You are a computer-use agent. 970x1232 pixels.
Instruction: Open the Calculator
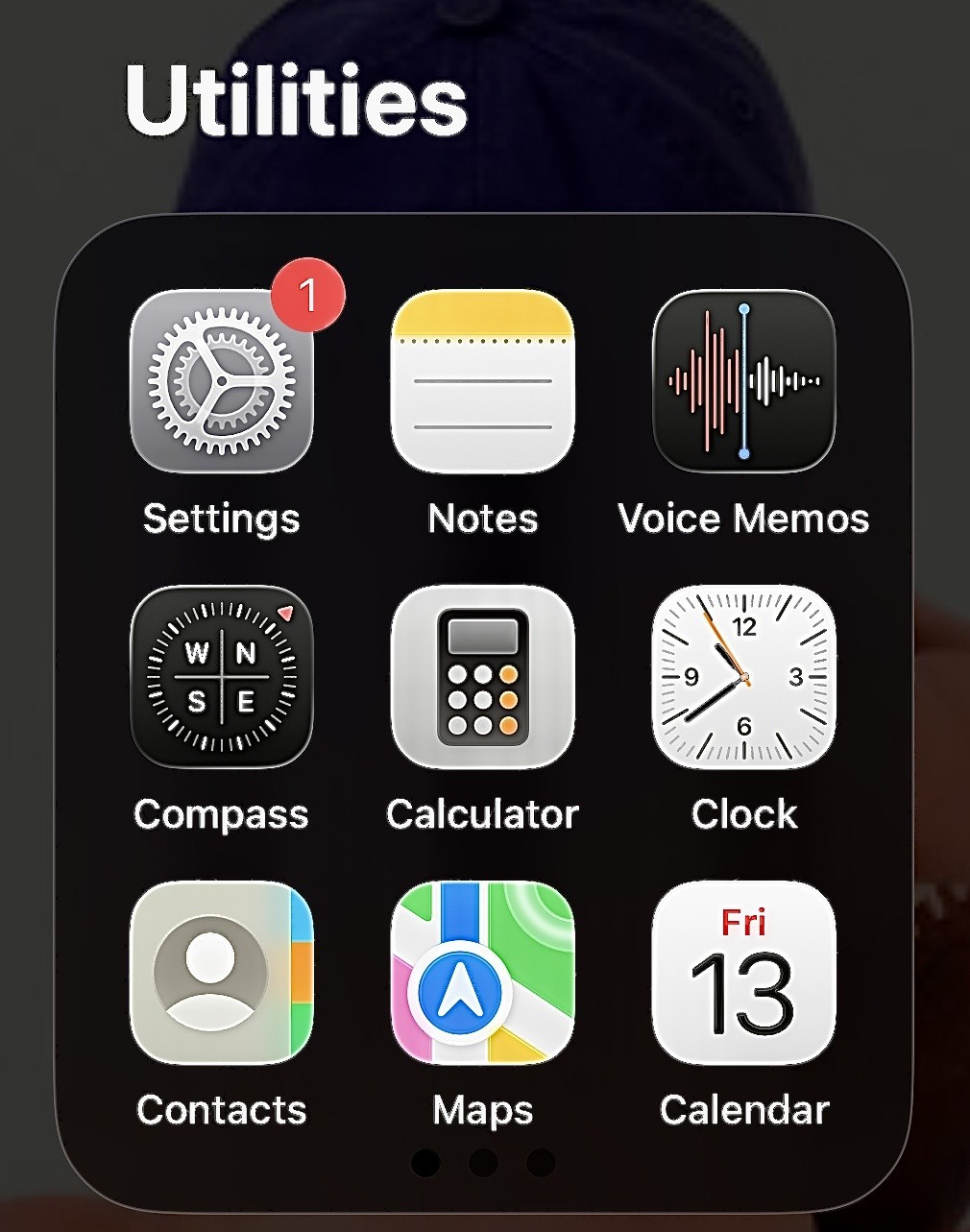click(482, 677)
